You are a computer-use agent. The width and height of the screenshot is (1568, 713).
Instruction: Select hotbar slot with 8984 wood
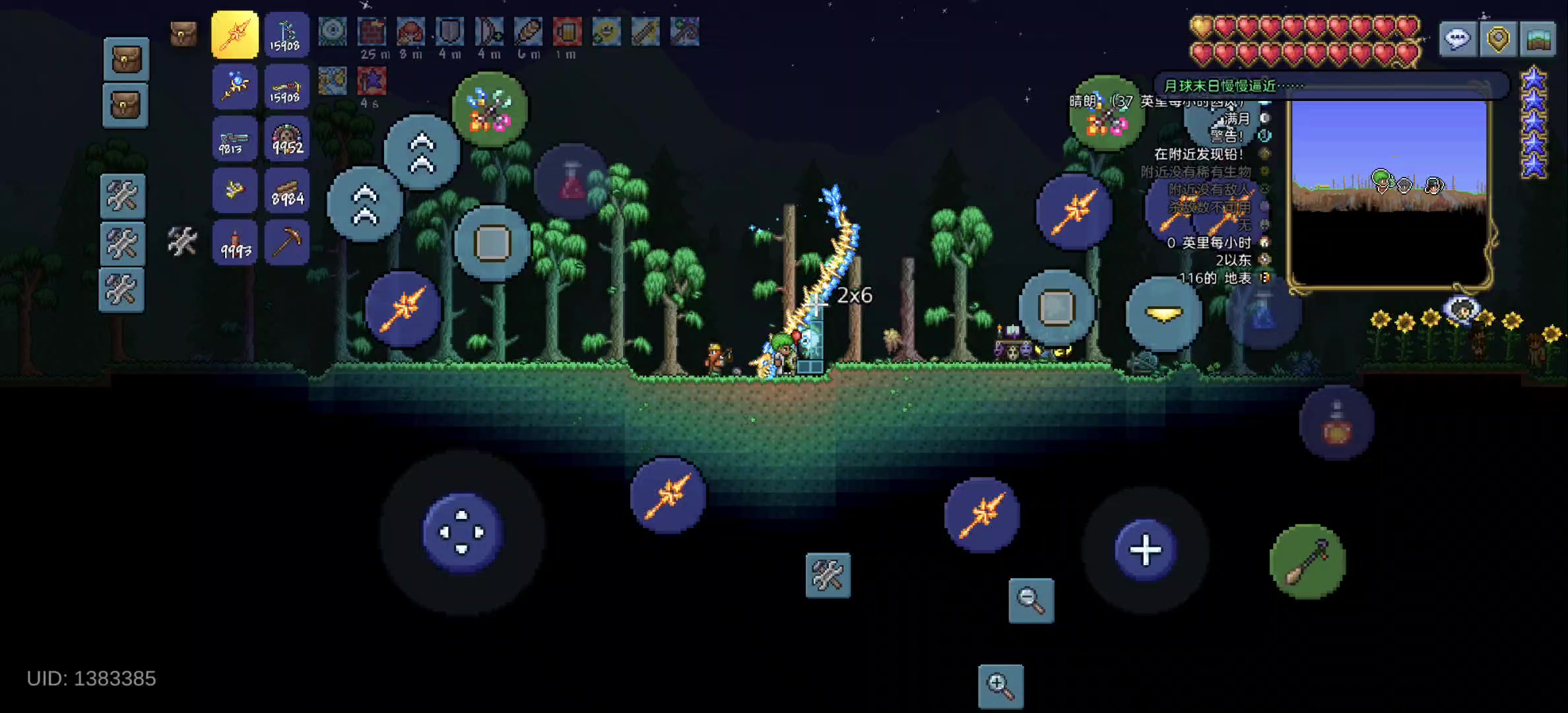[x=287, y=191]
